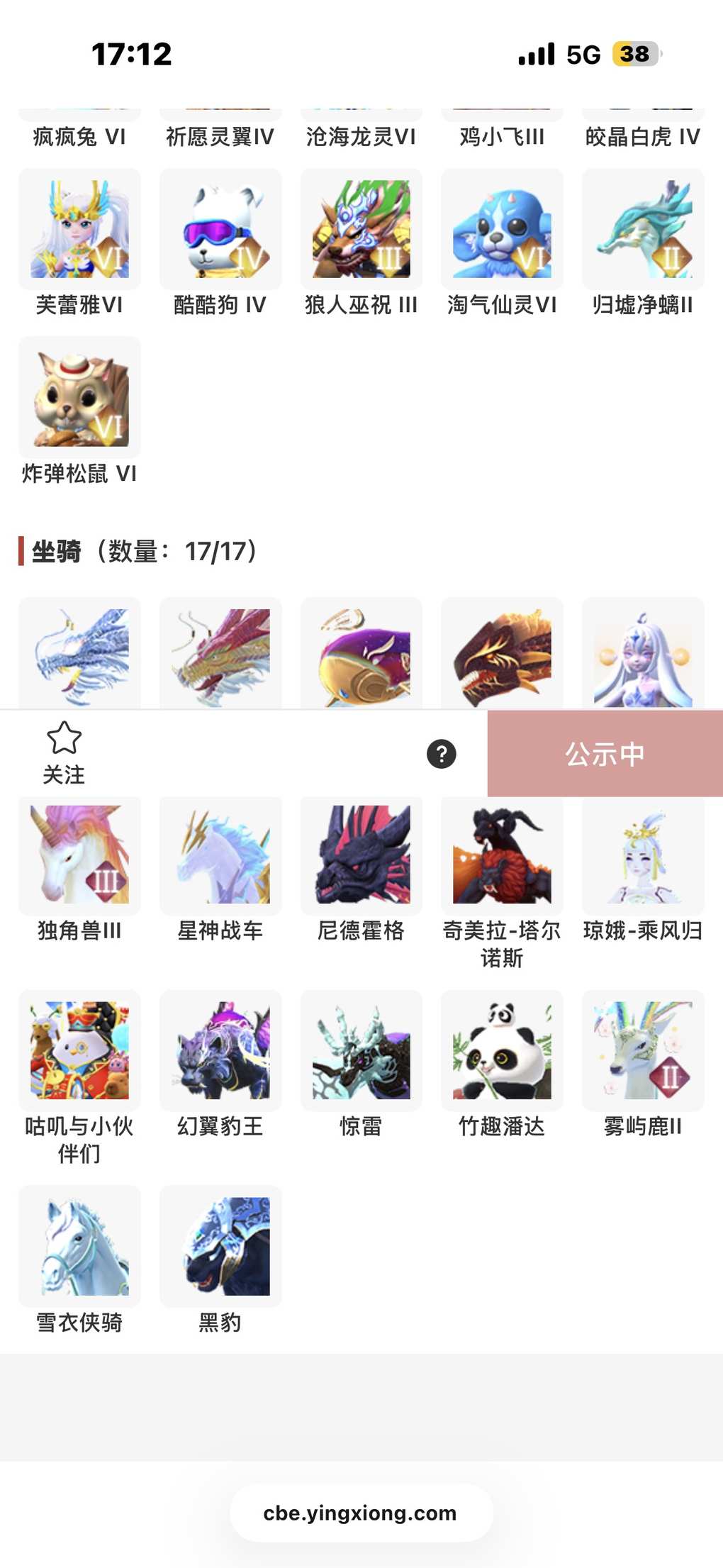This screenshot has width=723, height=1568.
Task: Tap the 公示中 status button
Action: [605, 754]
